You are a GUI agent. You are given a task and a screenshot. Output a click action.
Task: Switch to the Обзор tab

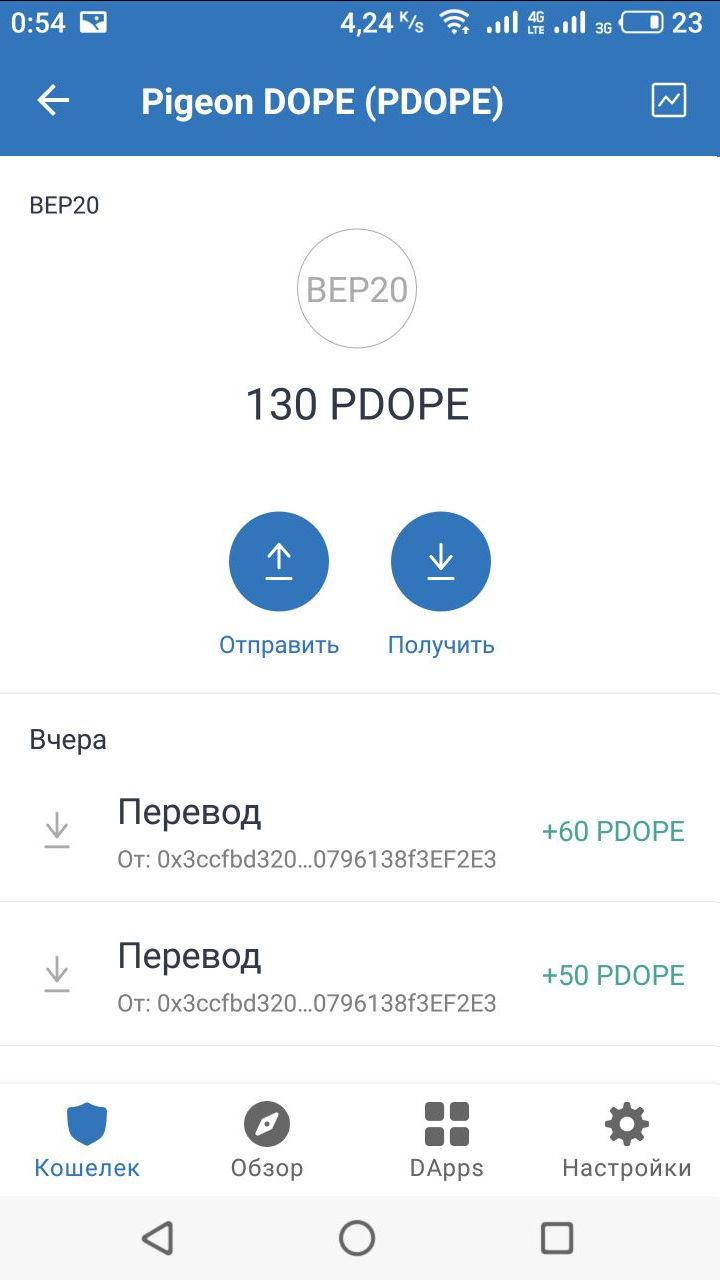click(x=267, y=1141)
